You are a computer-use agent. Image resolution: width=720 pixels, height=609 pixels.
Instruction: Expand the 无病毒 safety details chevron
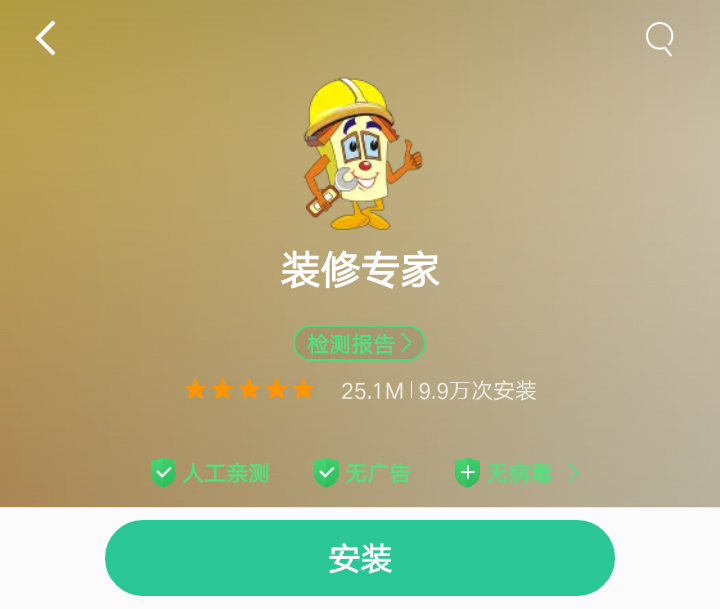573,473
